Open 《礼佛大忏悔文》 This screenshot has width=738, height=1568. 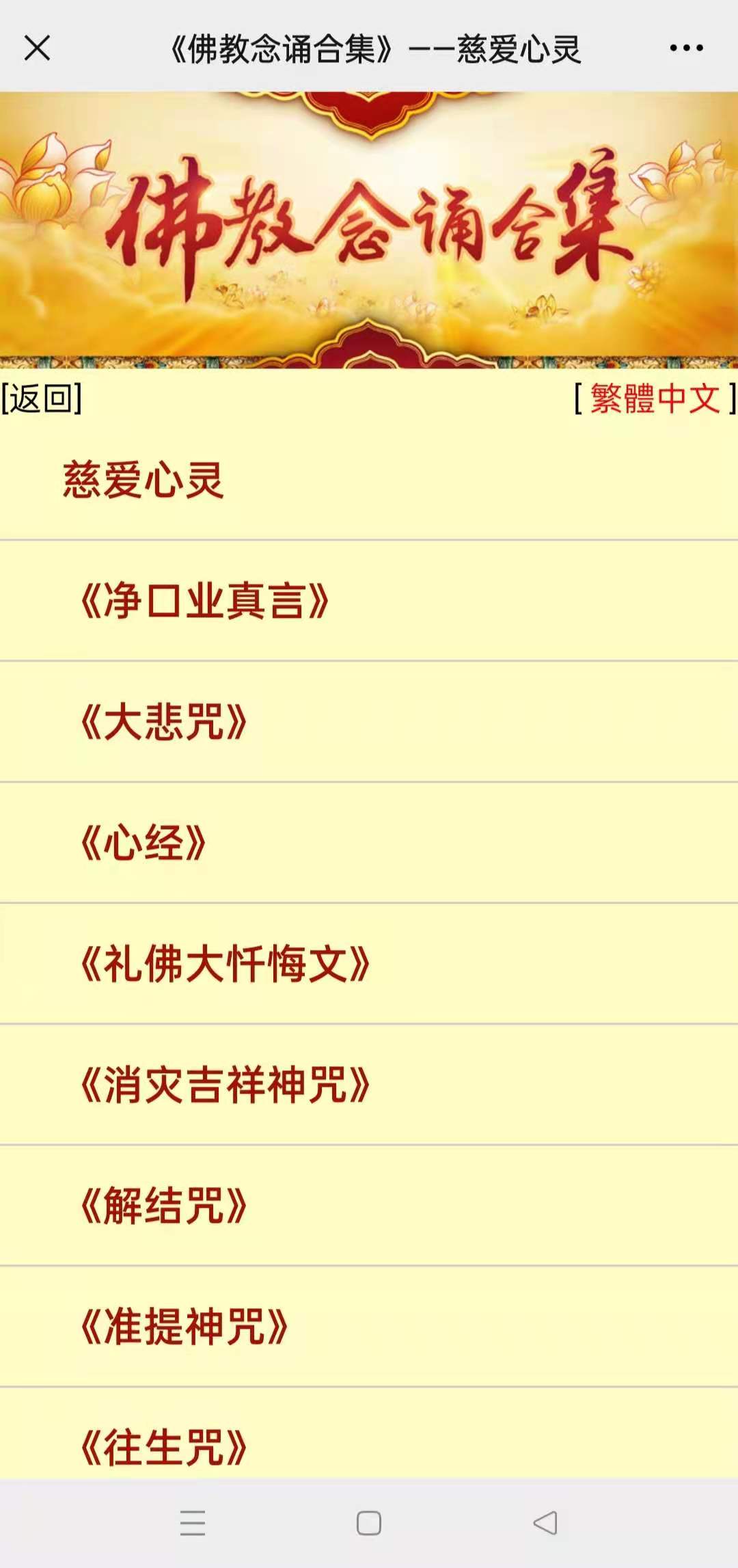(369, 964)
